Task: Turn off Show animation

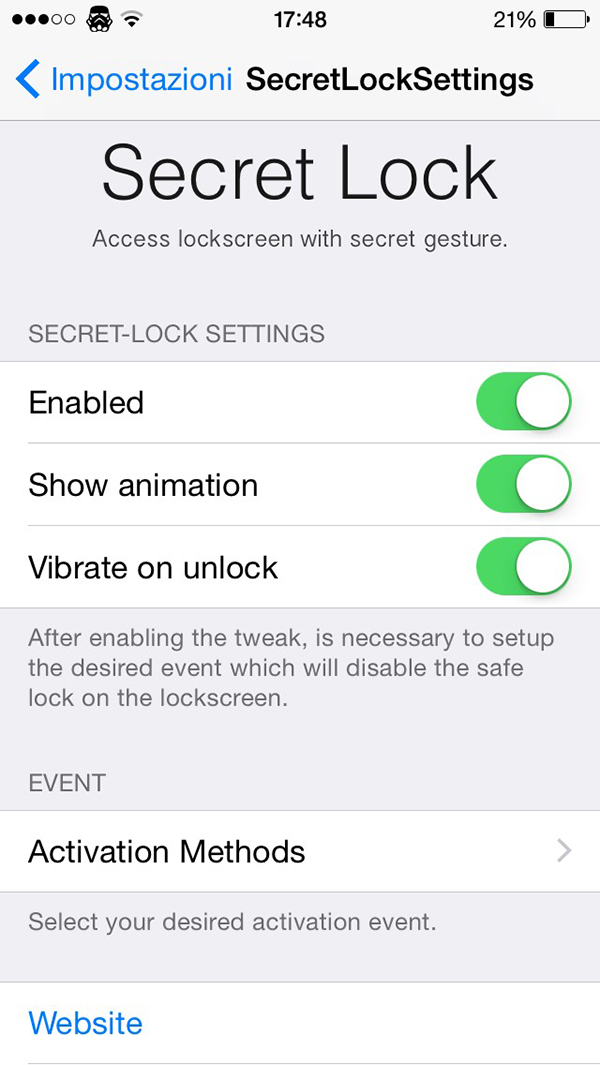Action: click(523, 485)
